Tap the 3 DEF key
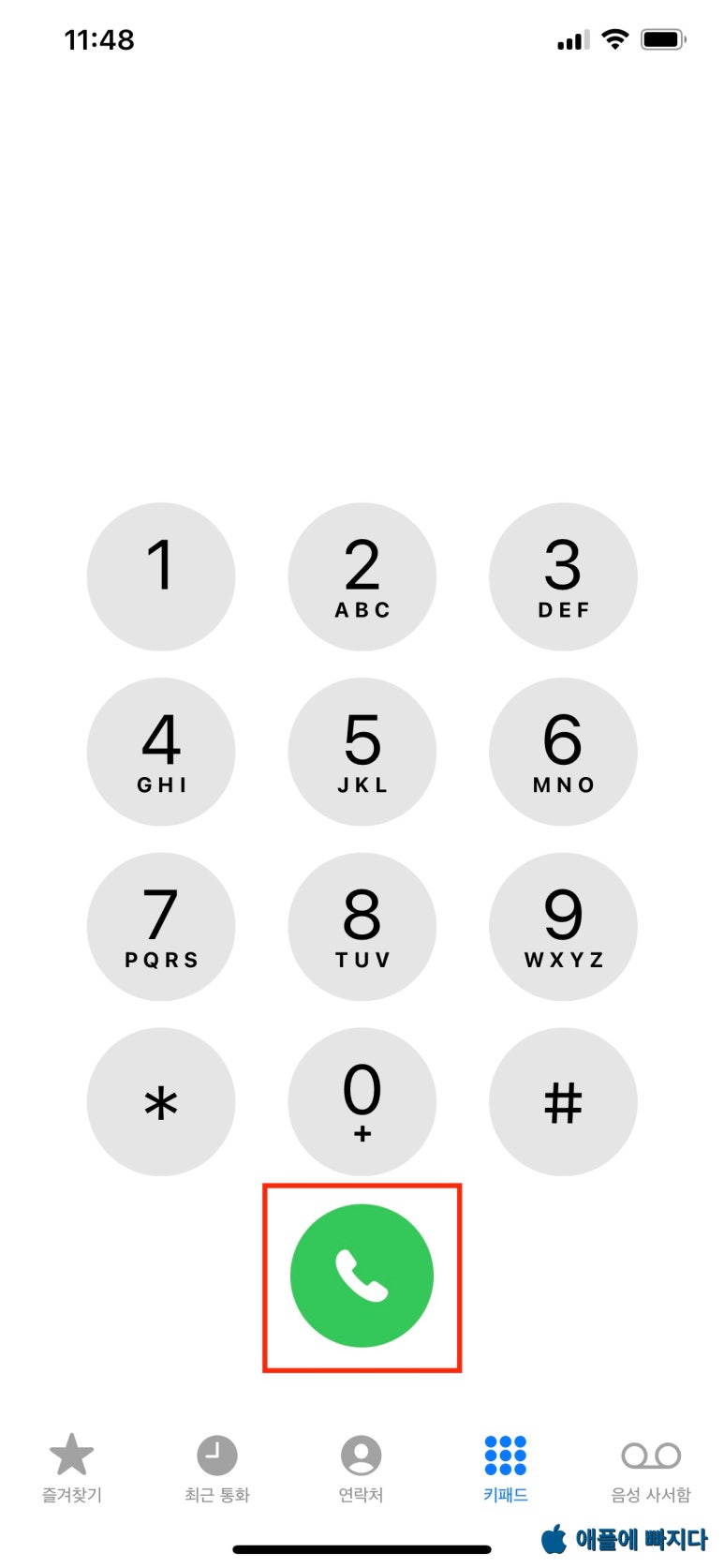The width and height of the screenshot is (724, 1568). [x=563, y=576]
